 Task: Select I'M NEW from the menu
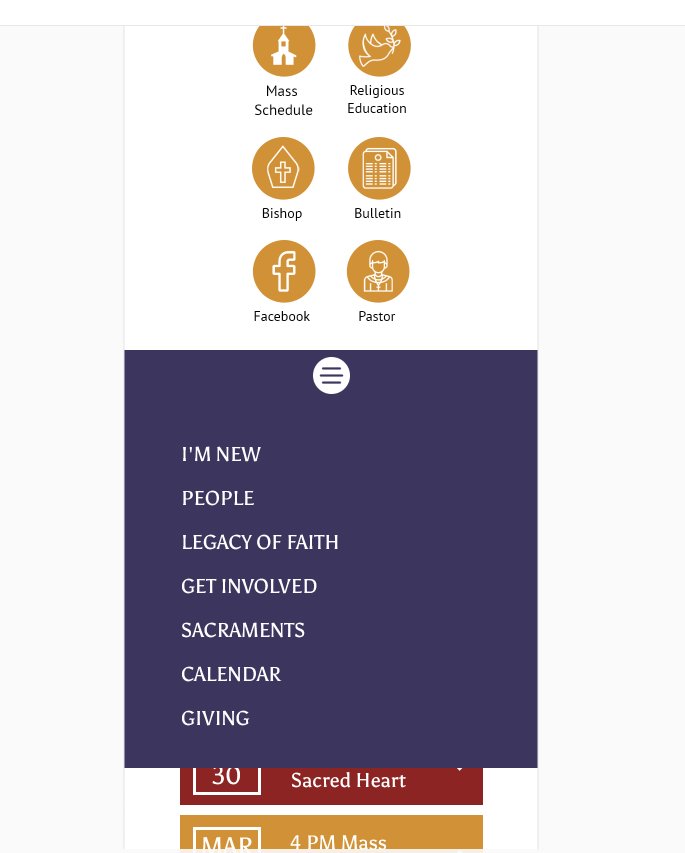221,454
